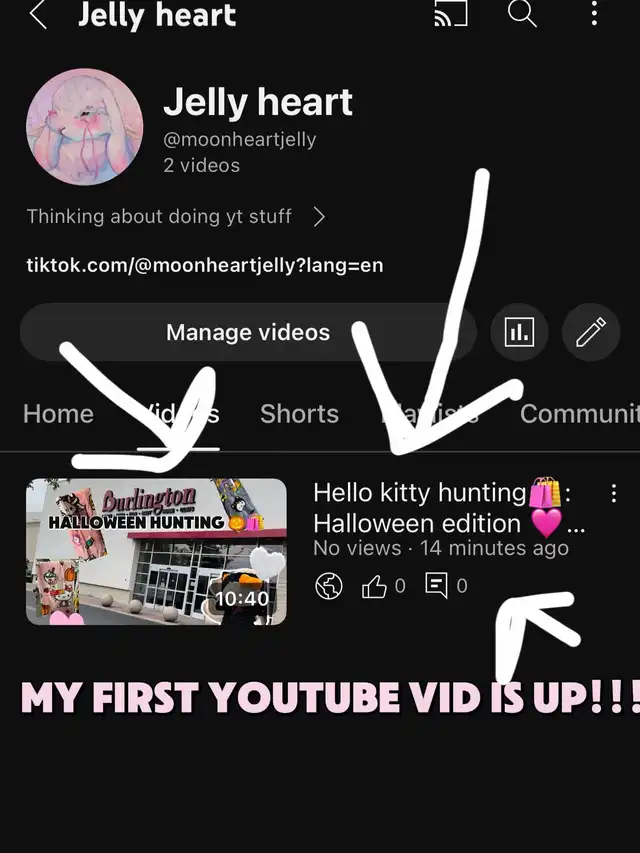
Task: Expand the channel description chevron
Action: 318,216
